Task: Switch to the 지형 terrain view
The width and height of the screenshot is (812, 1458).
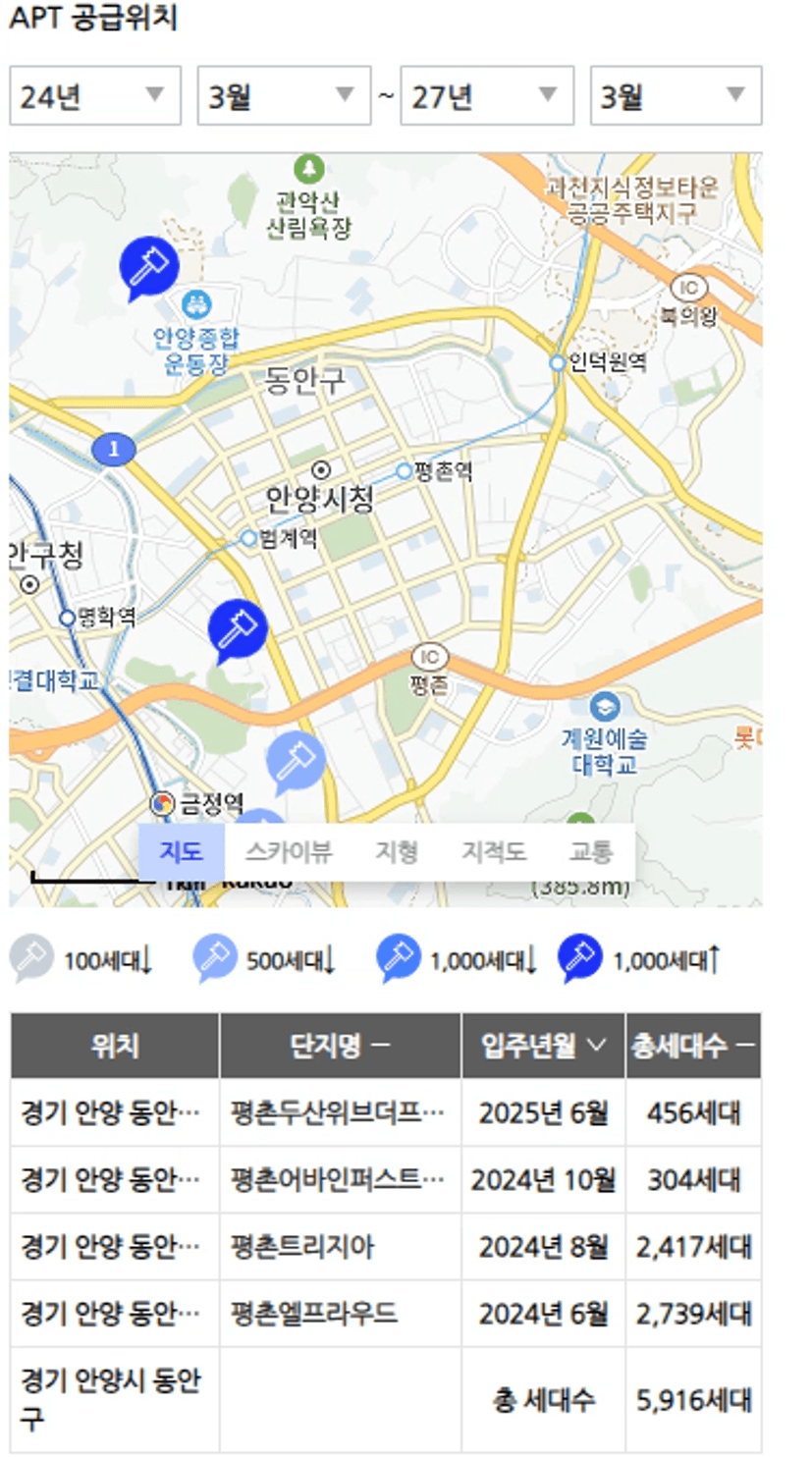Action: (396, 852)
